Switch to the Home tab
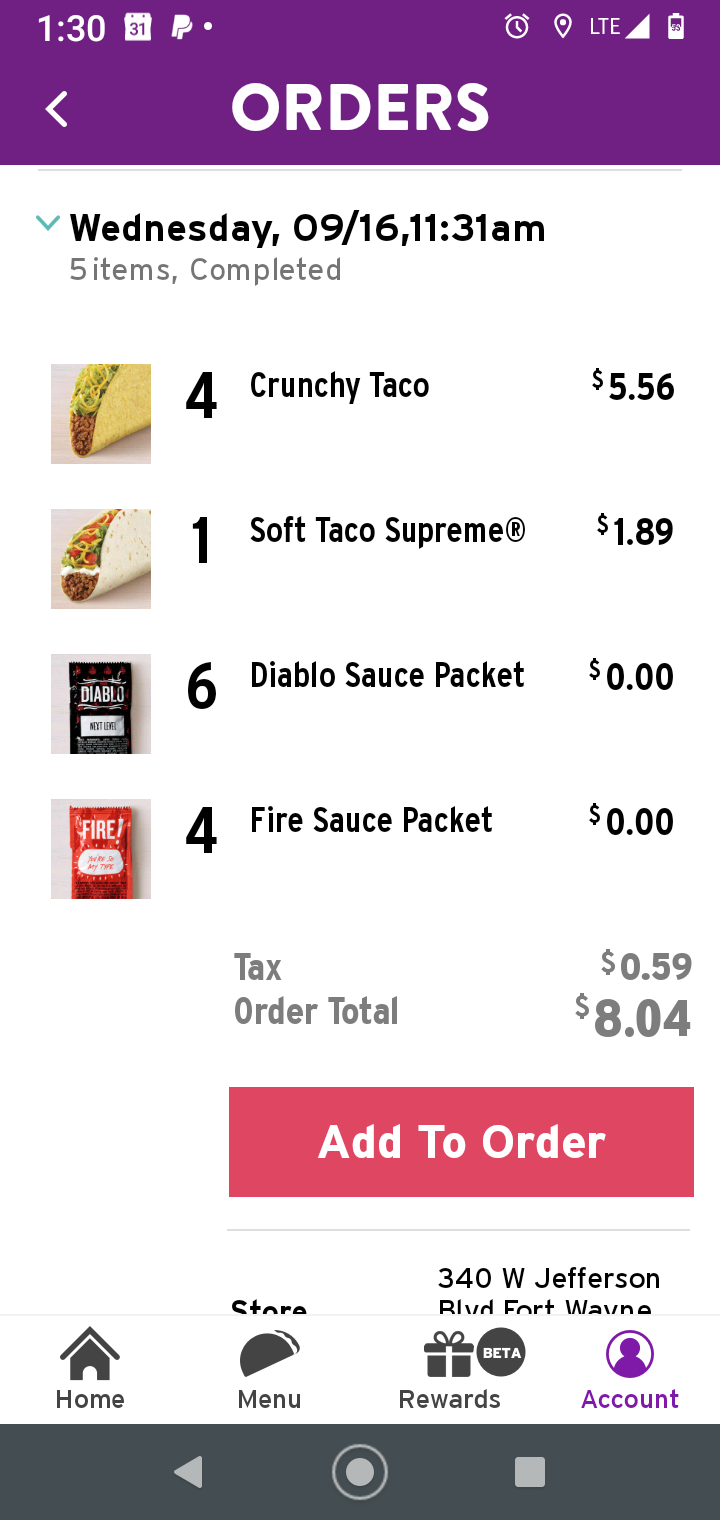The image size is (720, 1520). point(90,1369)
